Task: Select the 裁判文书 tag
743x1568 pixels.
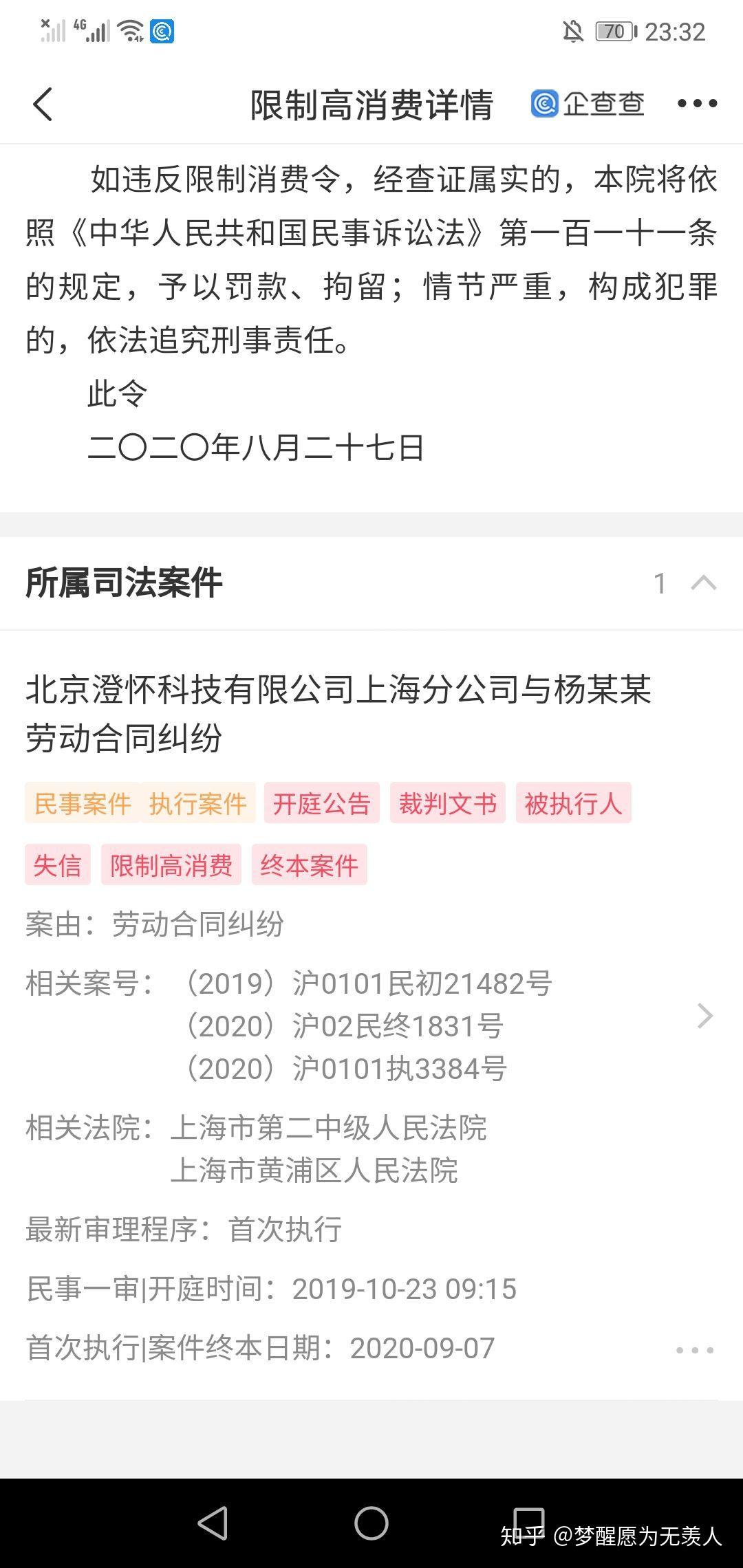Action: 447,803
